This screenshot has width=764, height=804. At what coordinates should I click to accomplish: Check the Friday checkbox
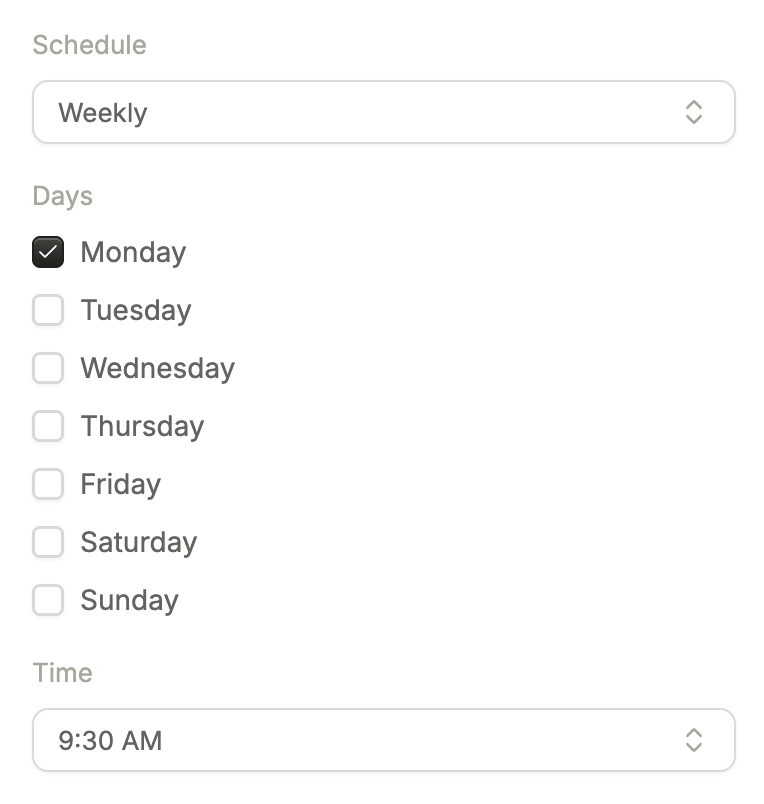(x=48, y=484)
